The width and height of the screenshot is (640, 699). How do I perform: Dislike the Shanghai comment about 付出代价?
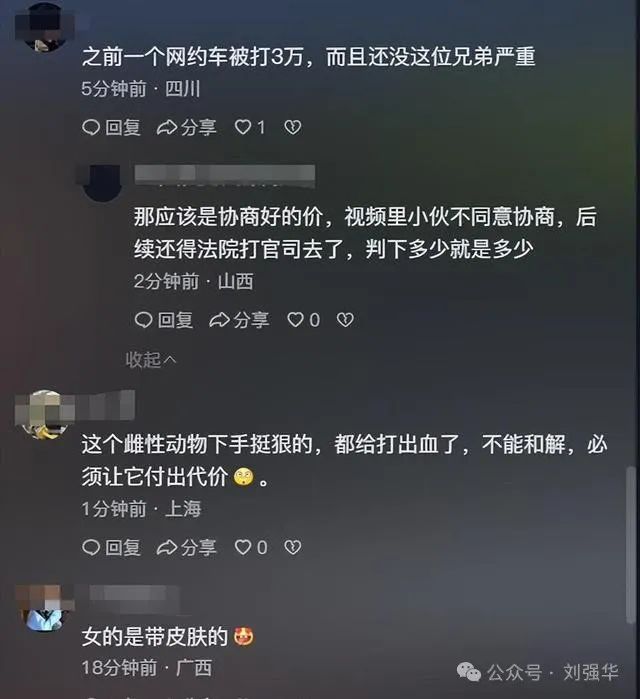click(293, 547)
